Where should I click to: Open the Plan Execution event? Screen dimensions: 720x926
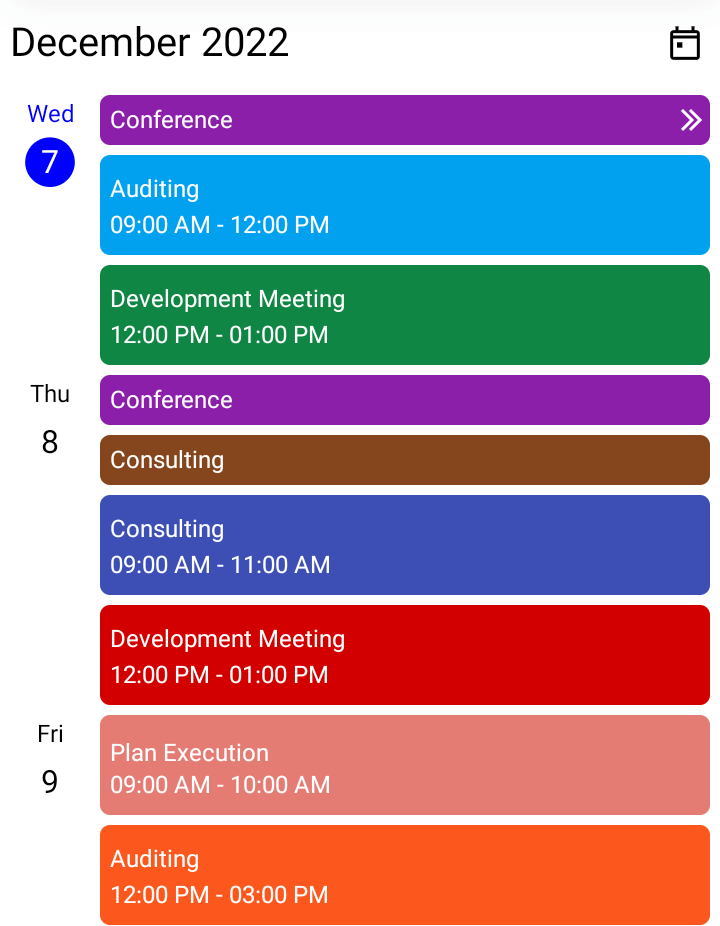(x=404, y=765)
